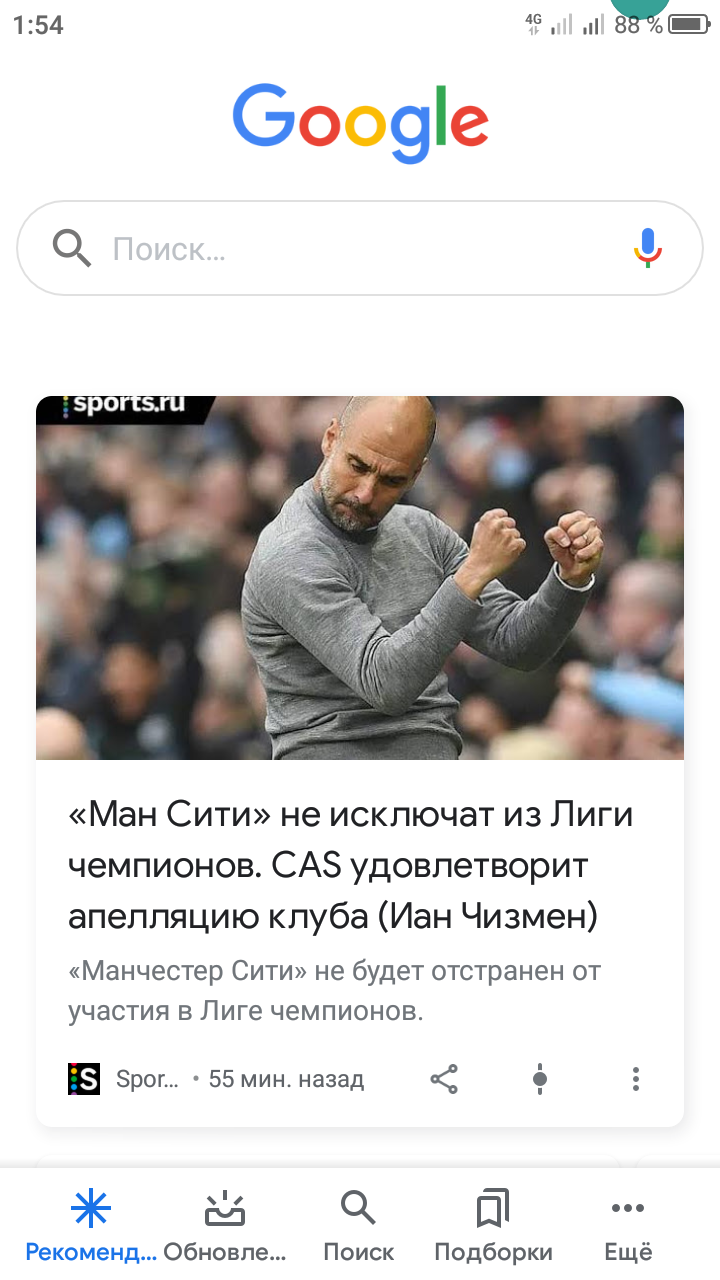Viewport: 720px width, 1280px height.
Task: Tap the Google logo
Action: pyautogui.click(x=360, y=118)
